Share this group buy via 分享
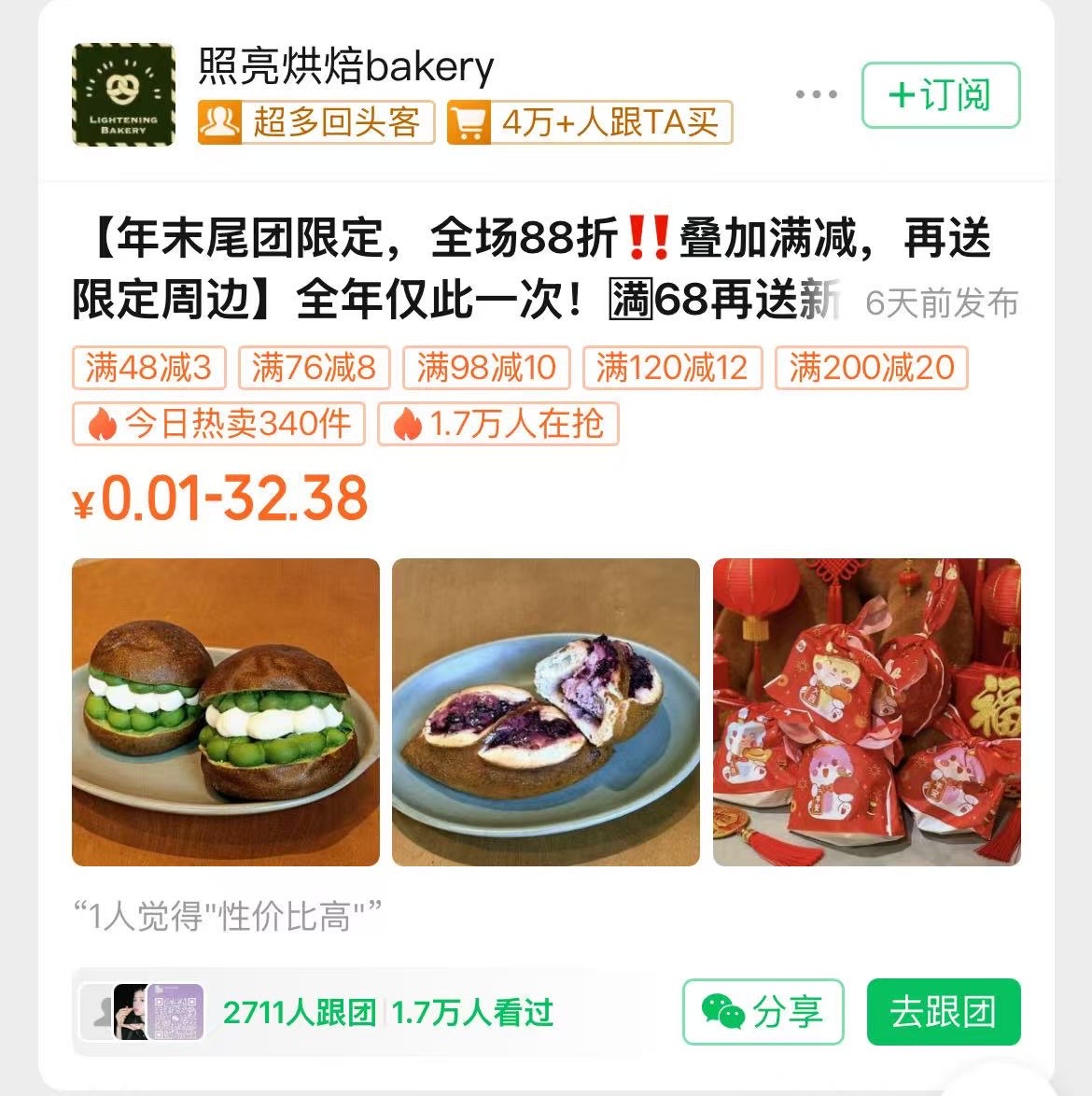1092x1096 pixels. click(763, 1012)
